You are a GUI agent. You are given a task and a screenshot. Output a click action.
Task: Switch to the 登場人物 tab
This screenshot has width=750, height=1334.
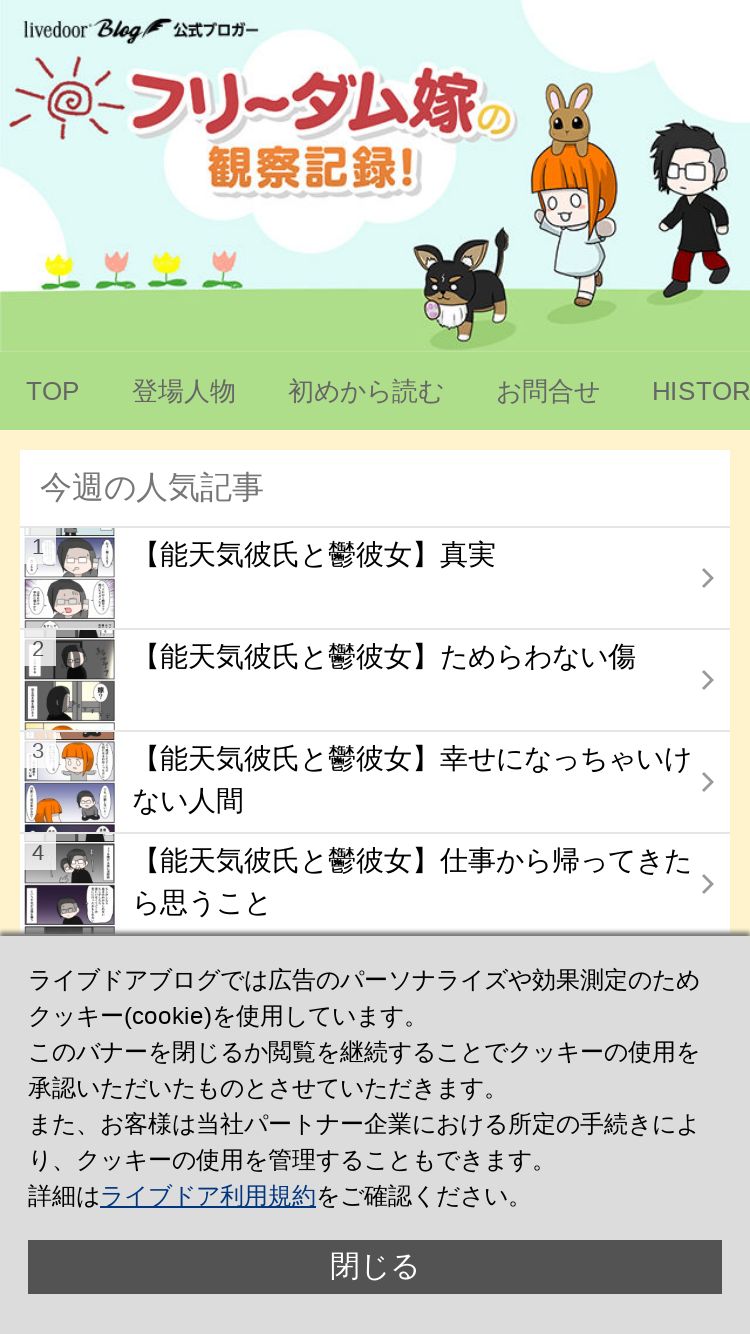184,391
